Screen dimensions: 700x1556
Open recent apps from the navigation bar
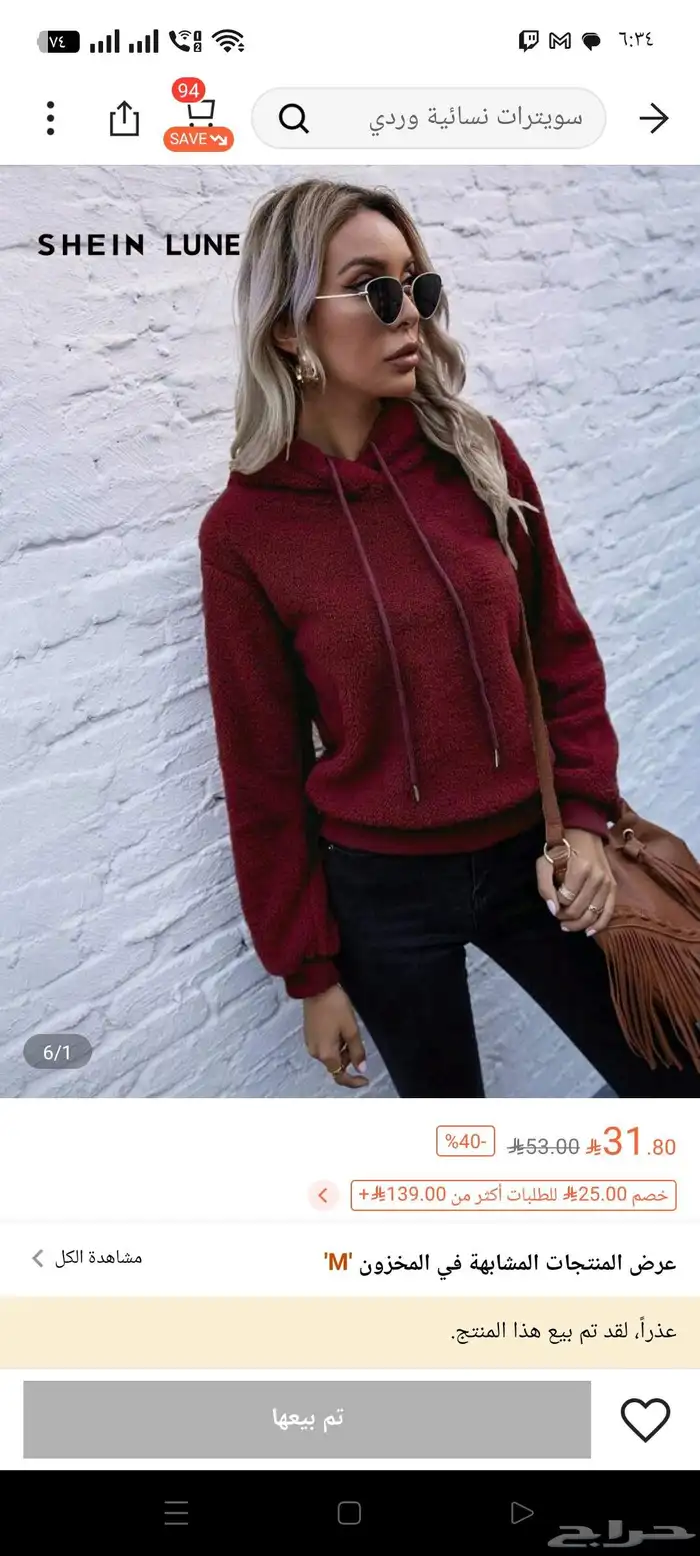pyautogui.click(x=176, y=1513)
